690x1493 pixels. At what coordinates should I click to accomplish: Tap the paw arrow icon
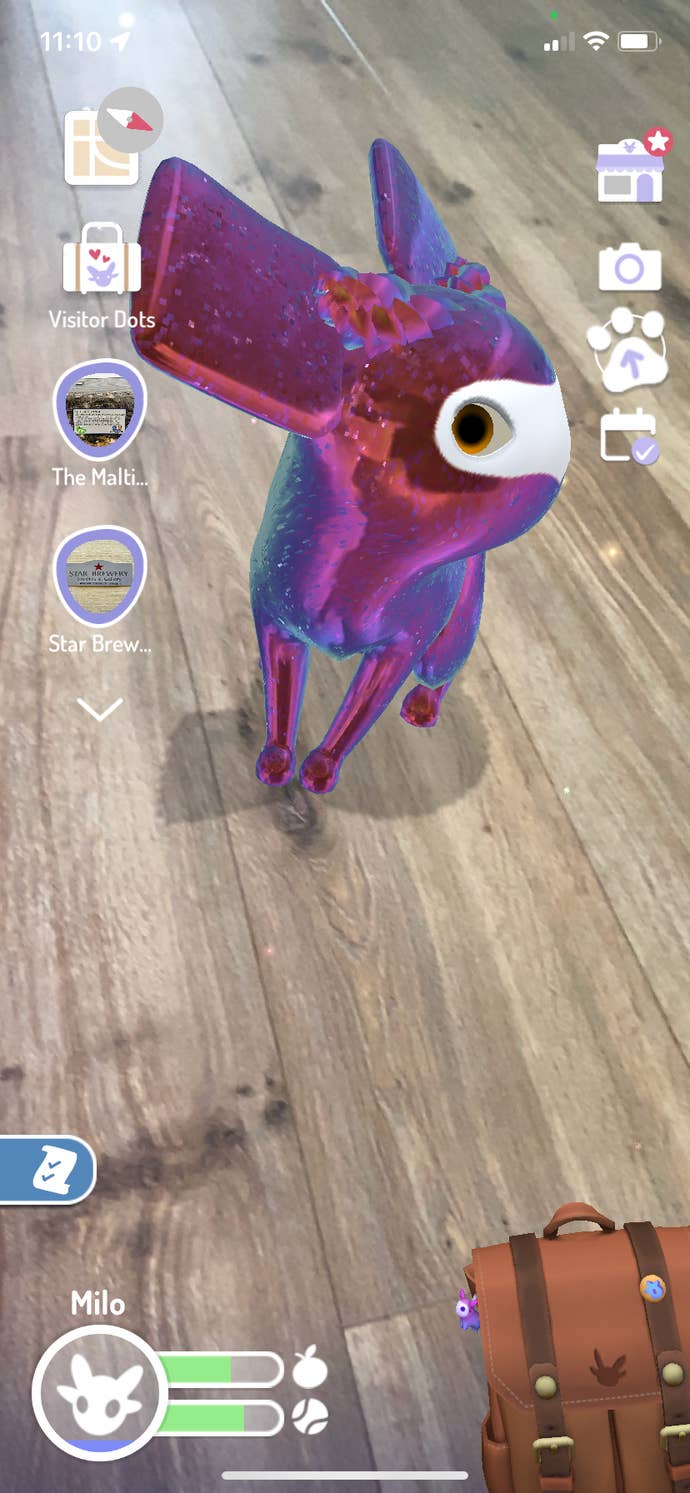(x=628, y=349)
